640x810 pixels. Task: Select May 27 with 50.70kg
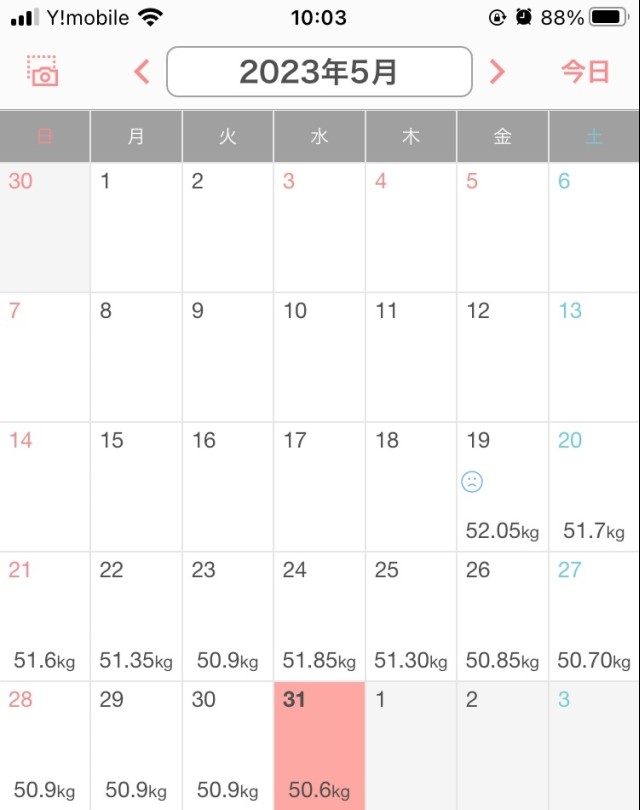pyautogui.click(x=594, y=616)
